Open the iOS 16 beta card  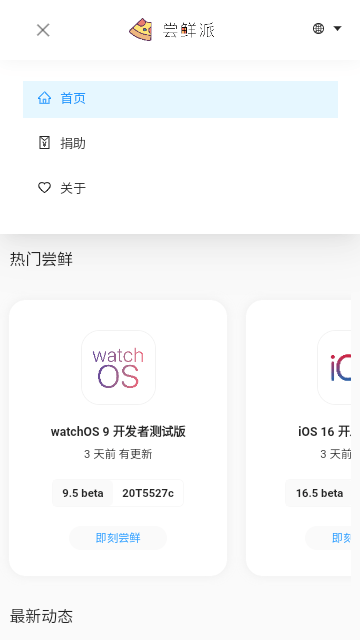click(298, 438)
